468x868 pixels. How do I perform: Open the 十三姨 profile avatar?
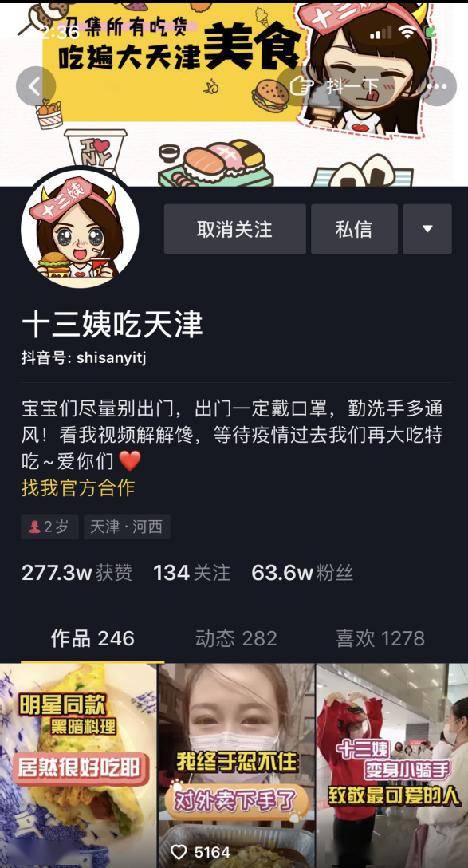click(x=80, y=229)
